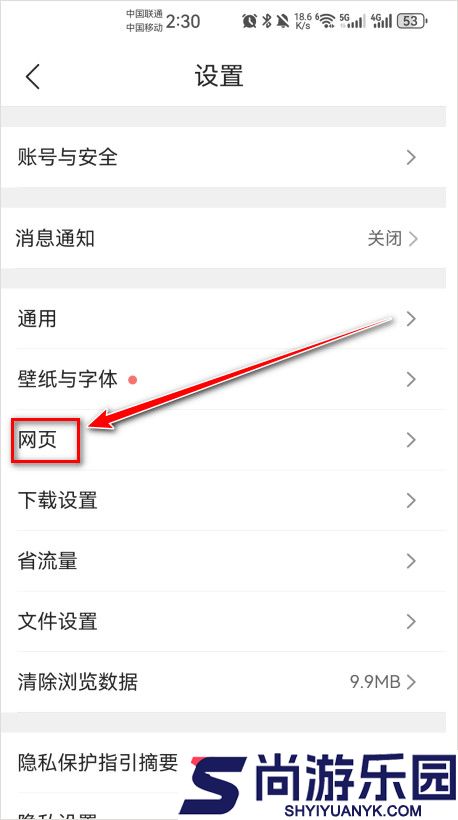
Task: Open the 通用 settings row
Action: coord(223,318)
